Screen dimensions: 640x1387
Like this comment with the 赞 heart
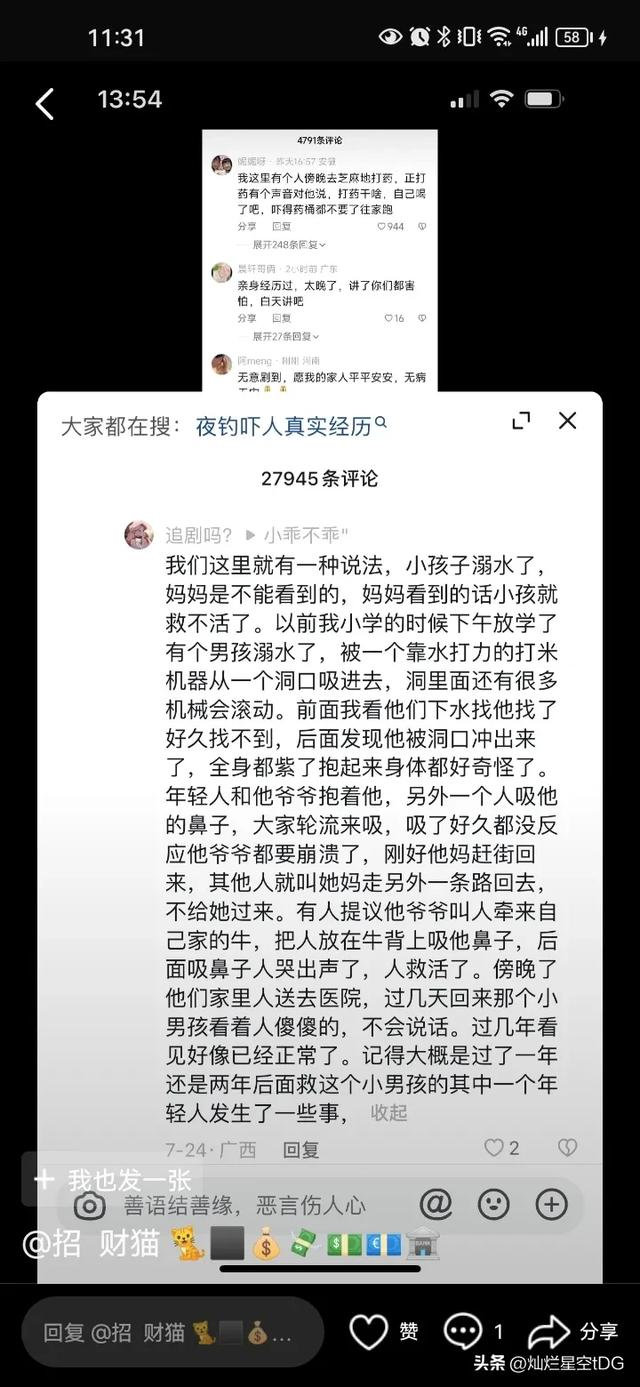369,1332
